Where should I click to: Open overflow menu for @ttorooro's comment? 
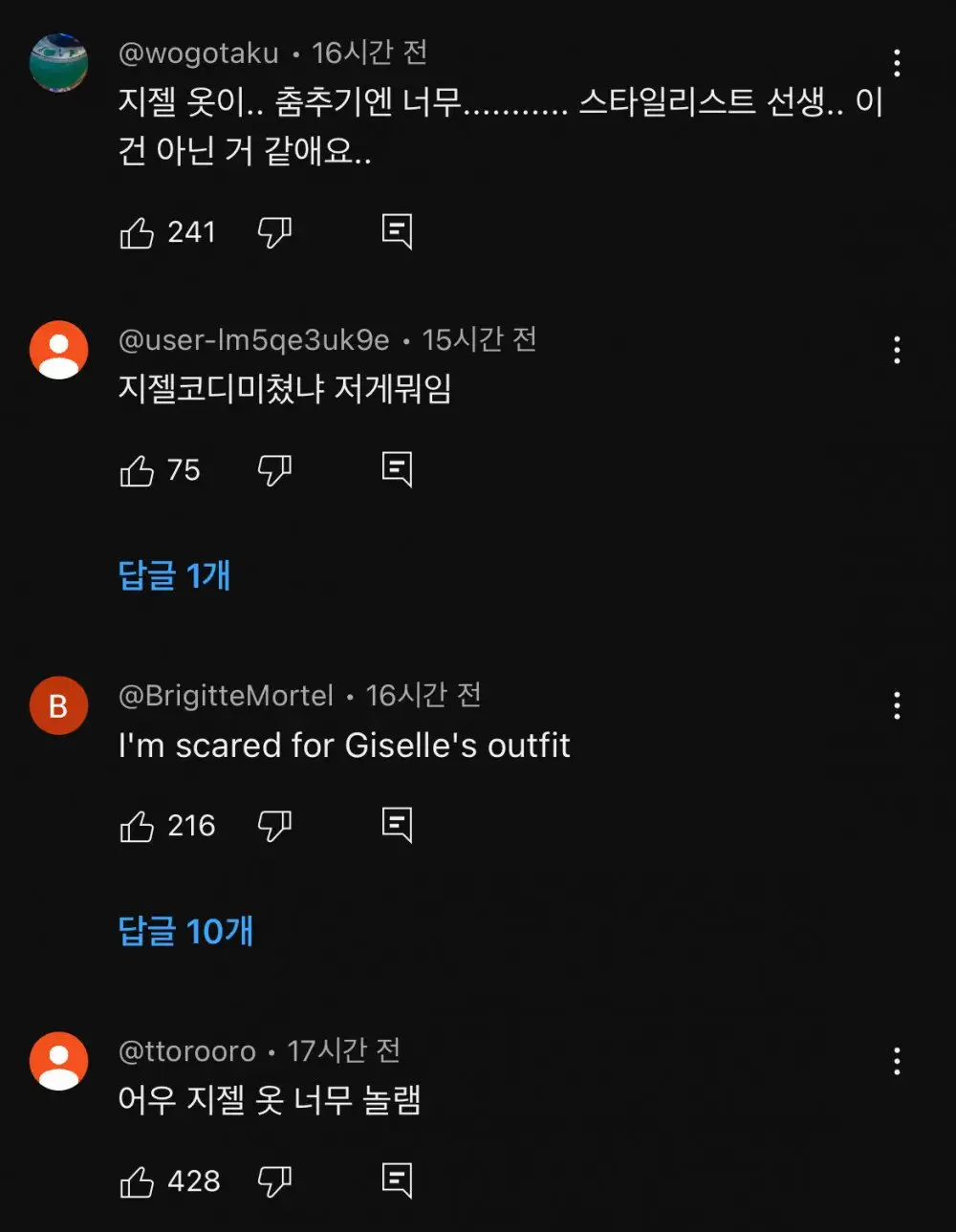click(x=897, y=1061)
